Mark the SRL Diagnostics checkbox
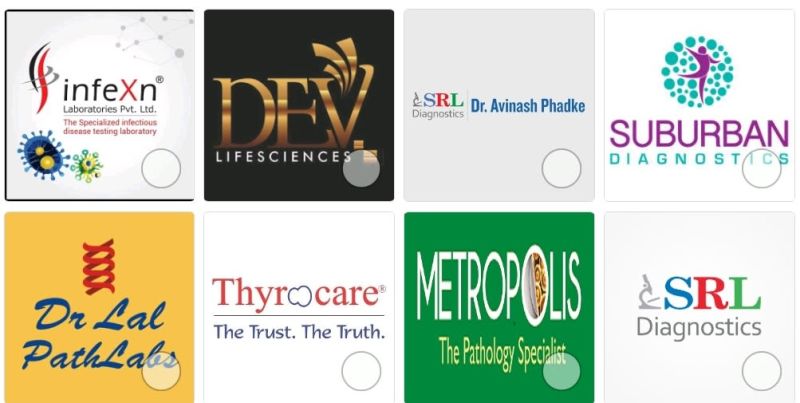 click(761, 371)
